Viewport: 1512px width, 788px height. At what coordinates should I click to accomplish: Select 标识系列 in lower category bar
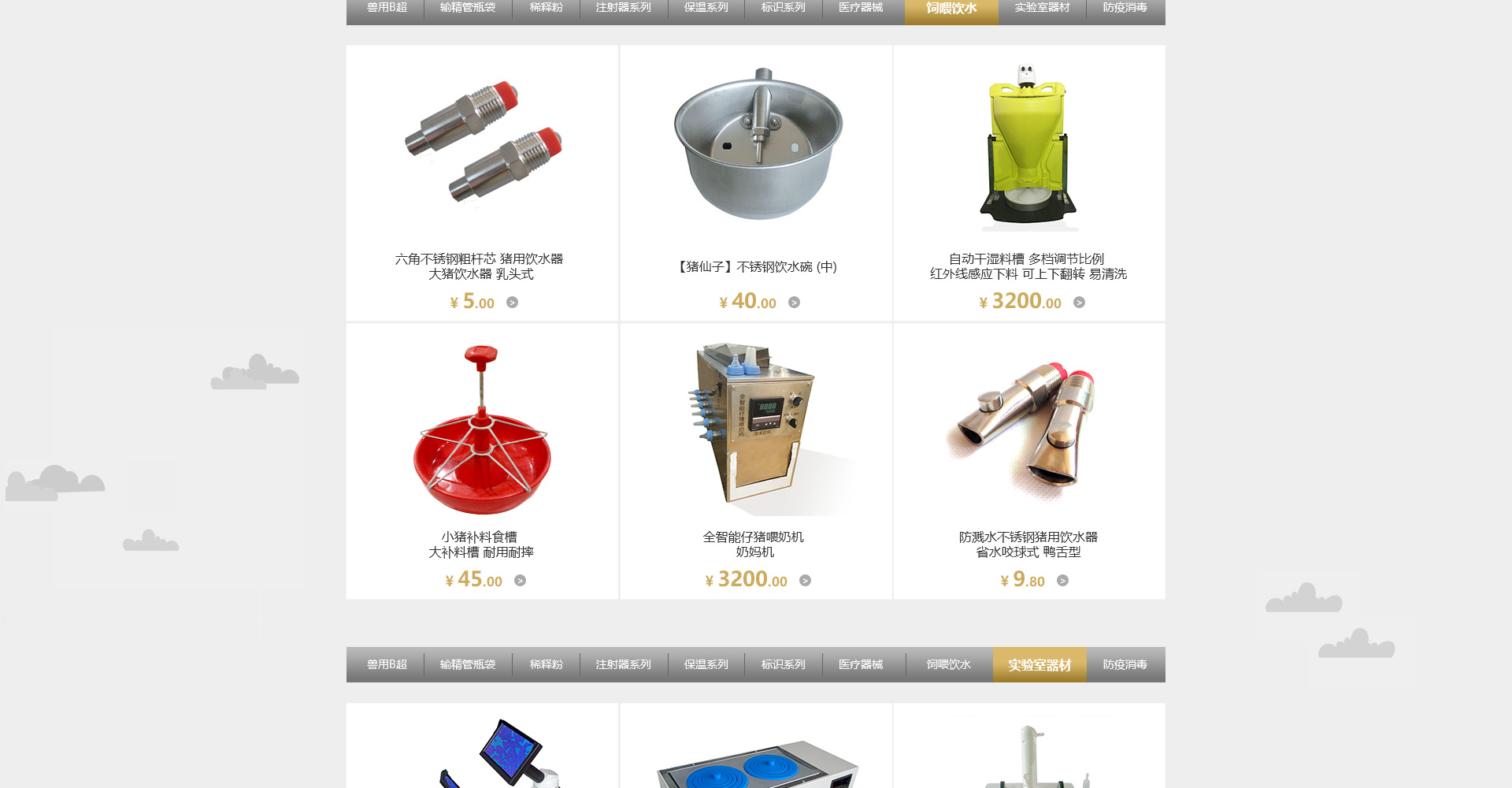pyautogui.click(x=783, y=664)
